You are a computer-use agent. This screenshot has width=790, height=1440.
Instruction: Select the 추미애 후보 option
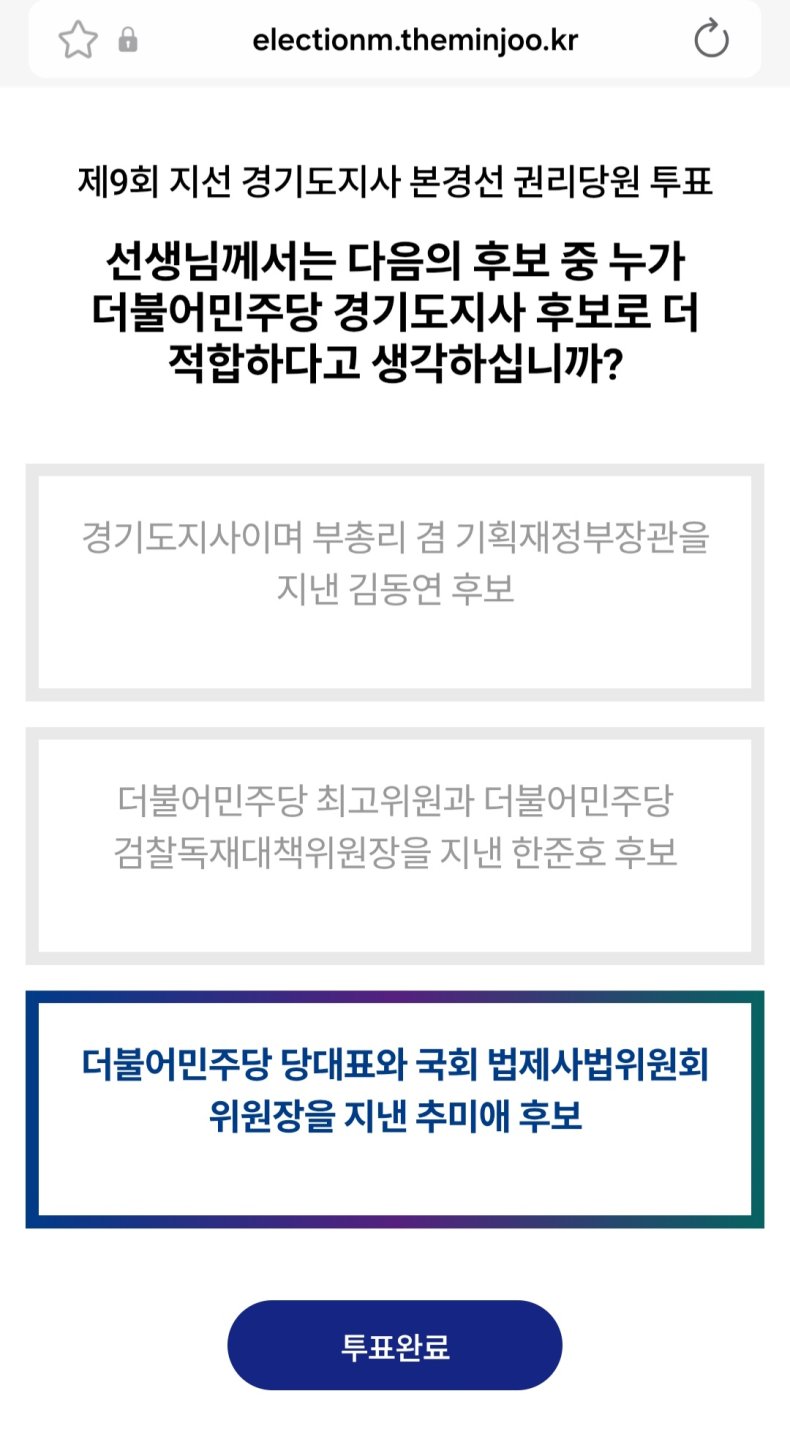(395, 1108)
